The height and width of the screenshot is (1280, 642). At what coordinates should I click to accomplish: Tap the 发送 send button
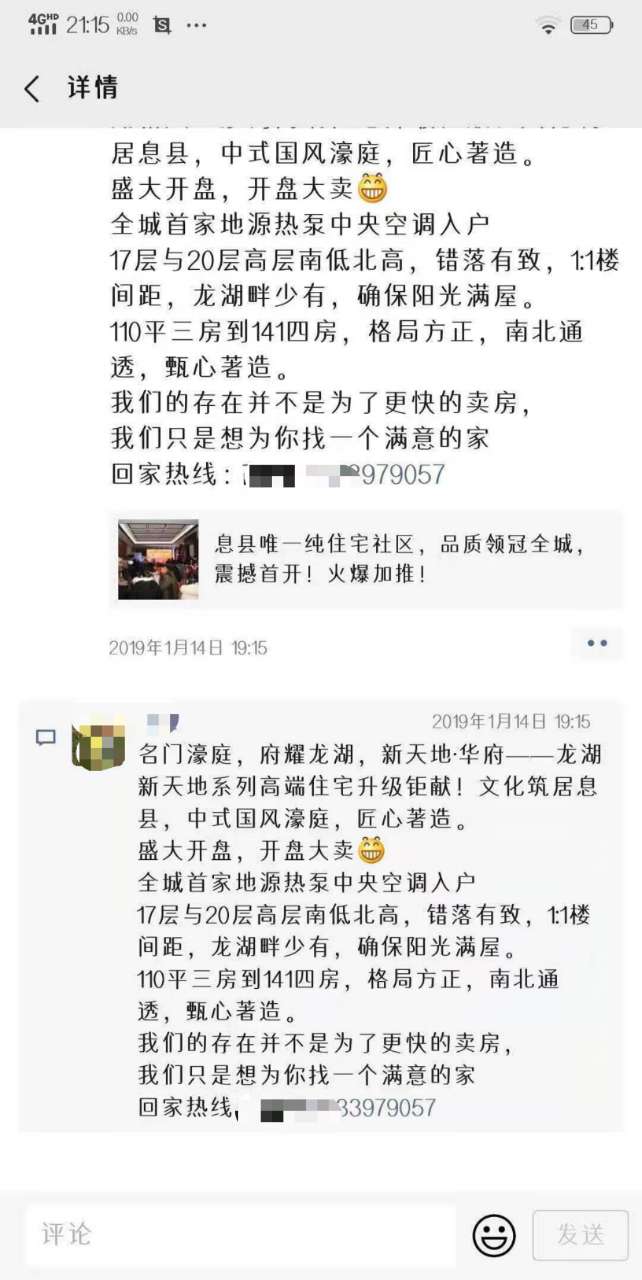580,1235
